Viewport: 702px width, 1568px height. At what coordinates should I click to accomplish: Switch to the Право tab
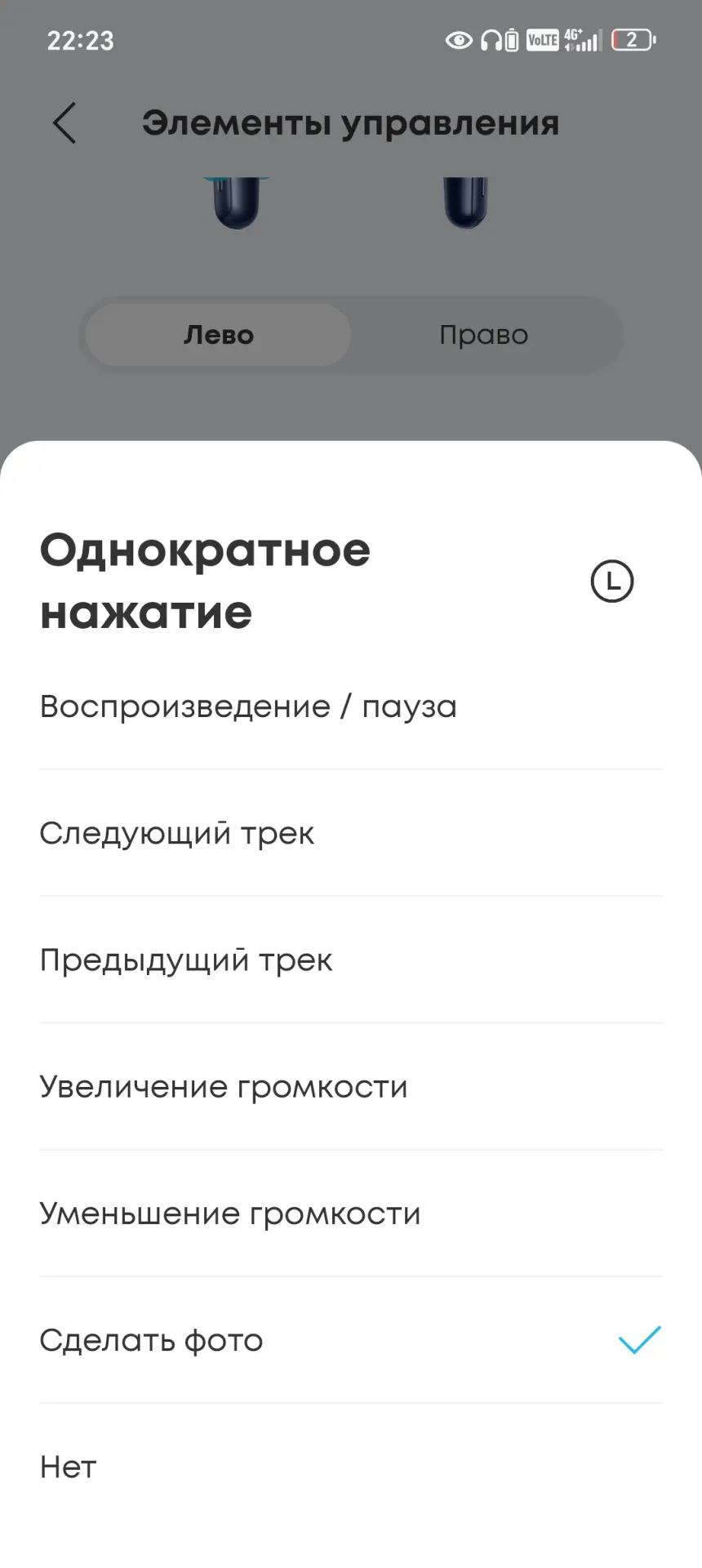[x=483, y=335]
